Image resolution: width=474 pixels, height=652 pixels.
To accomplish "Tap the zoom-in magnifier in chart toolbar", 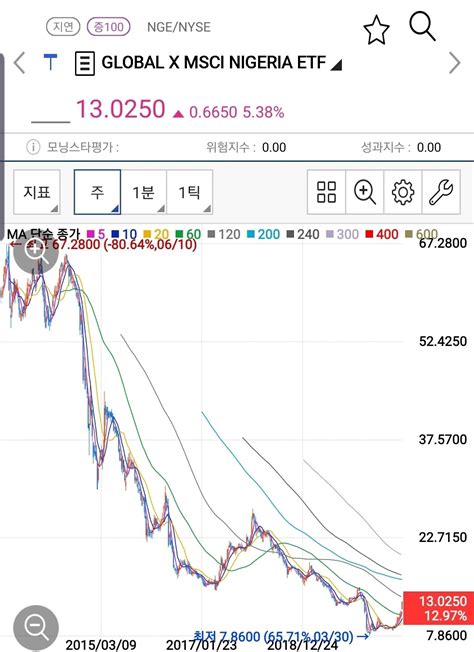I will click(365, 192).
